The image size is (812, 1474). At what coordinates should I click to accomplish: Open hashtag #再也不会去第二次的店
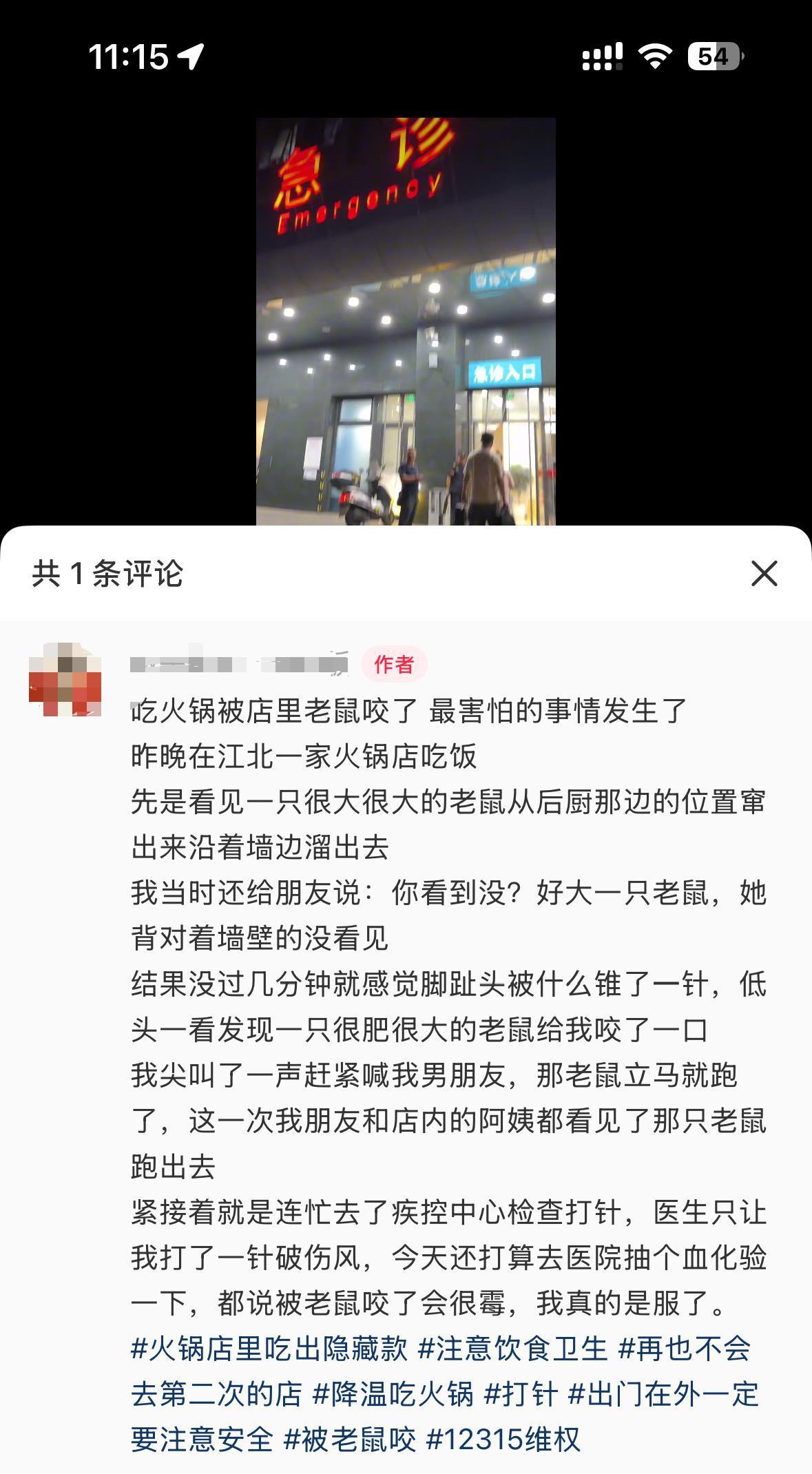tap(684, 1348)
